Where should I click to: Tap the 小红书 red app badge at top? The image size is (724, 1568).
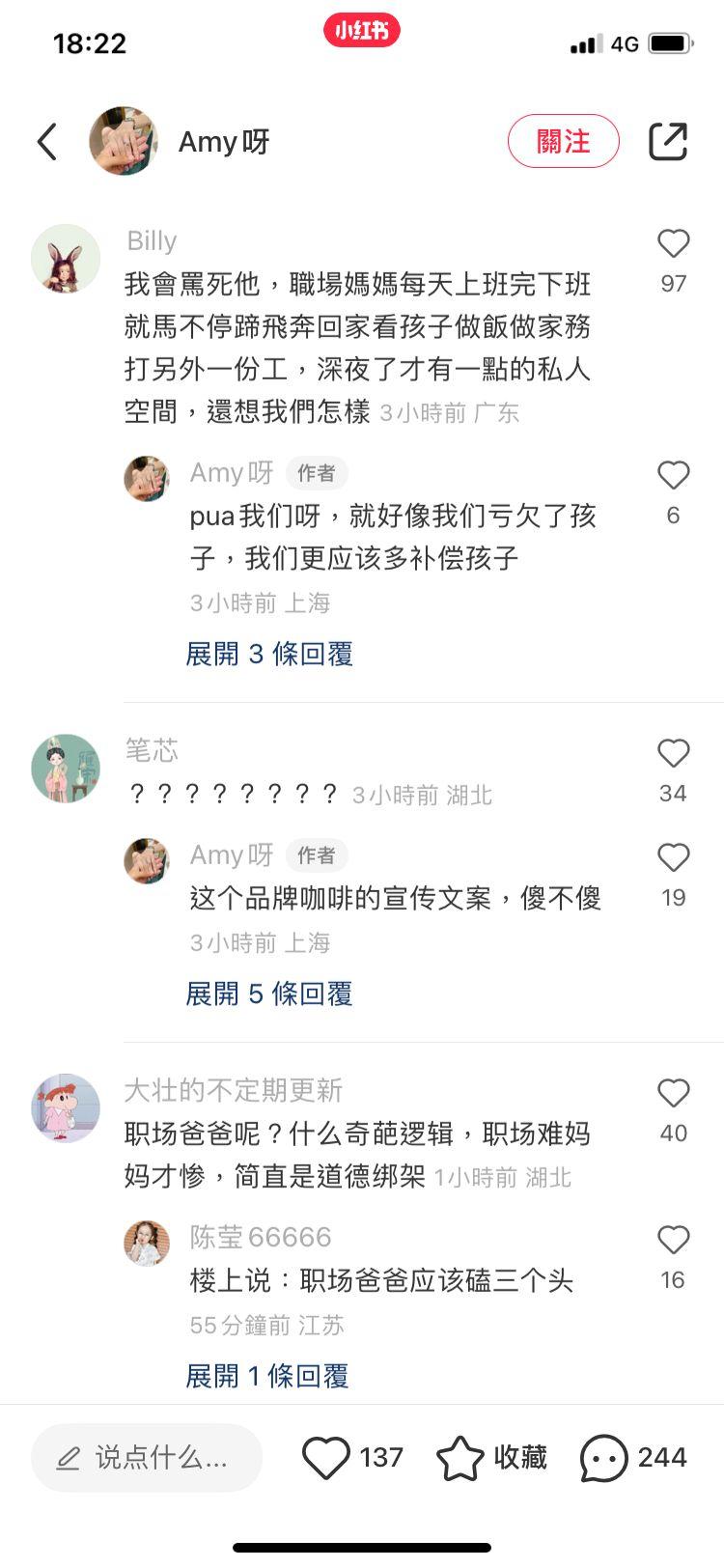[361, 29]
